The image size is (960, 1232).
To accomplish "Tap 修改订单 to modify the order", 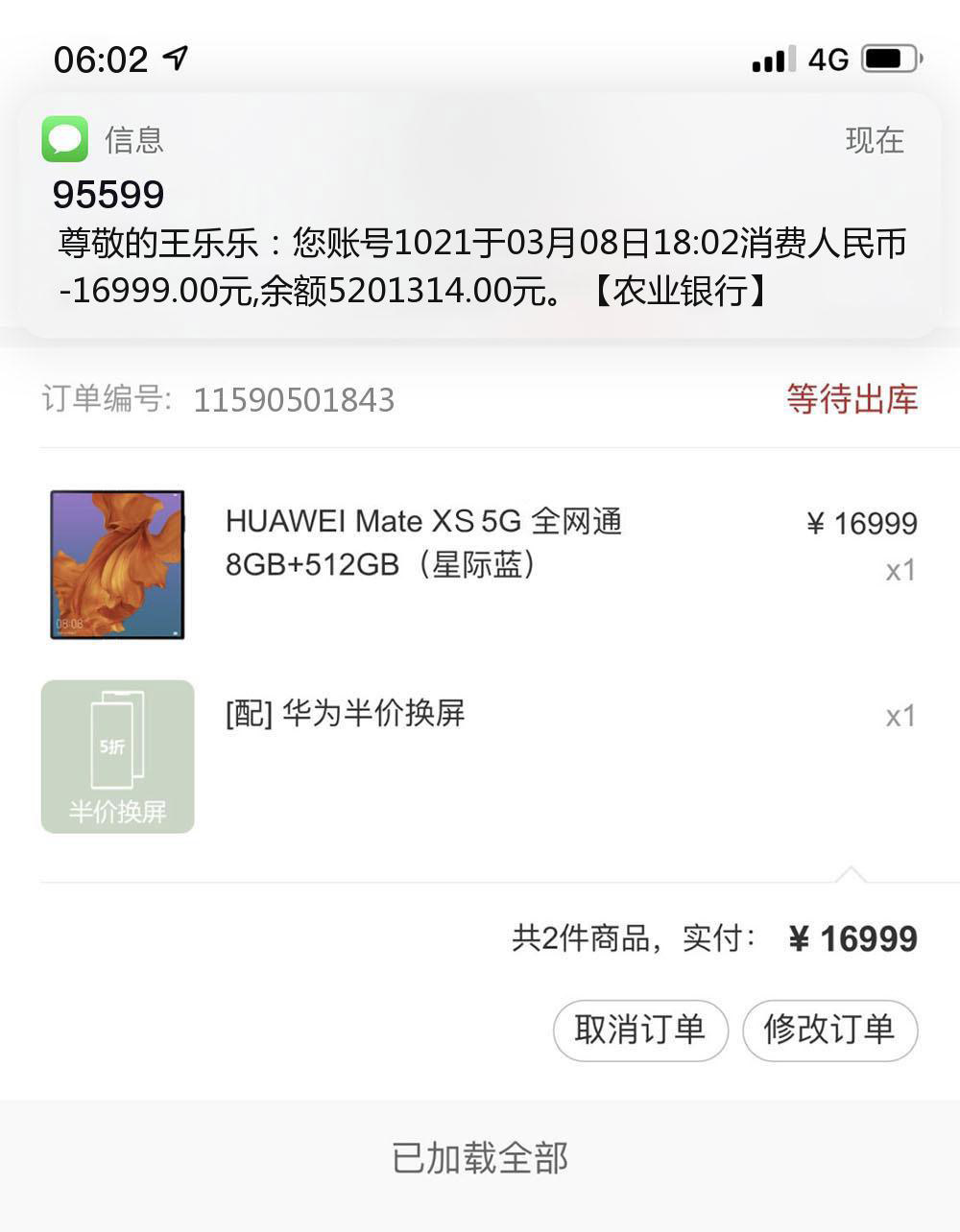I will pyautogui.click(x=829, y=1031).
